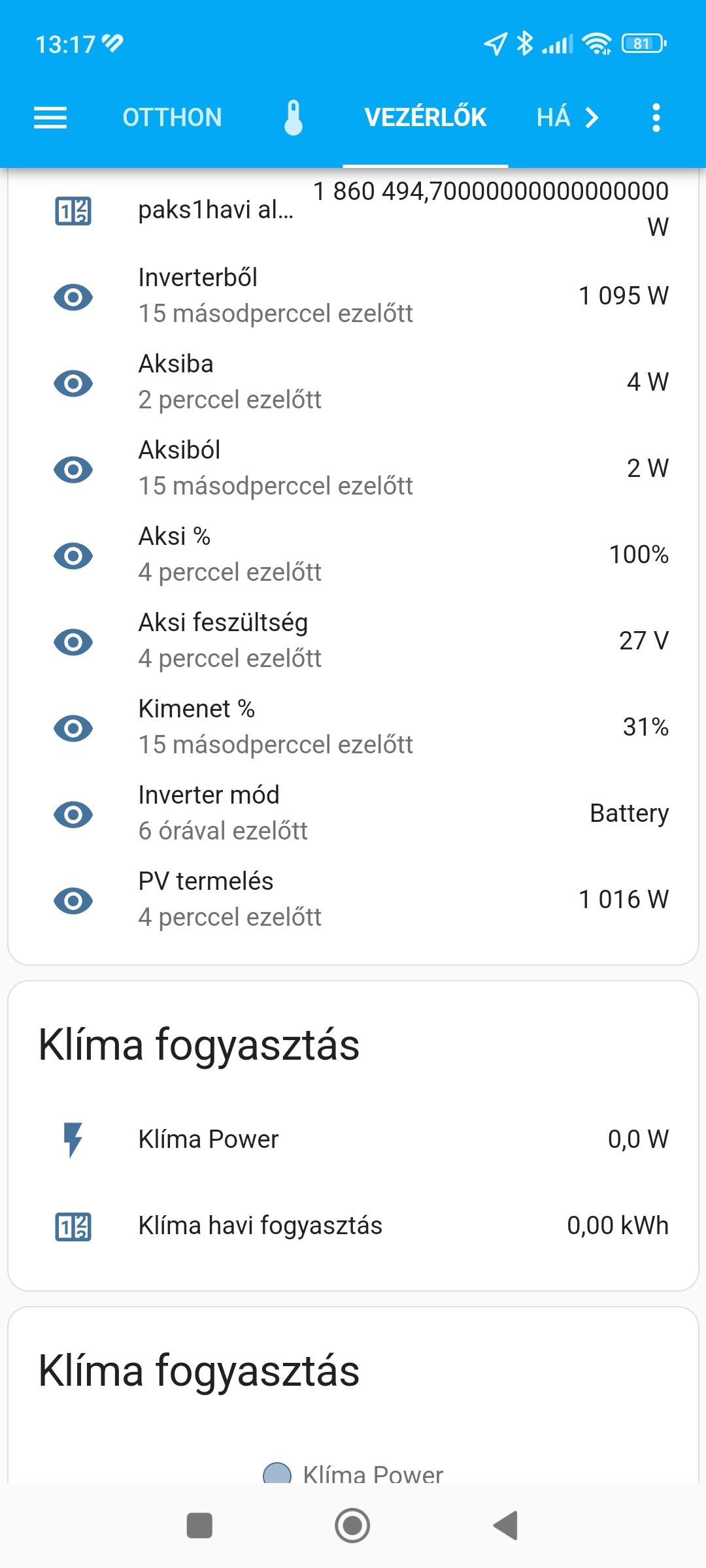Screen dimensions: 706x1568
Task: Select the VEZÉRLŐK tab
Action: tap(425, 118)
